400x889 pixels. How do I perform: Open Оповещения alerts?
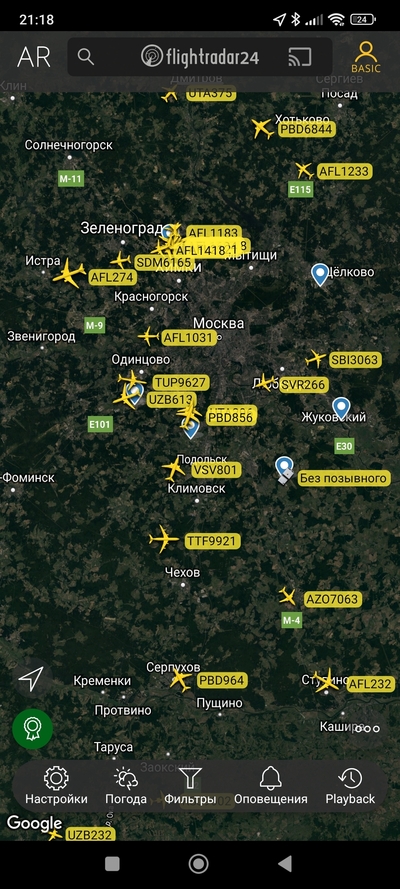click(x=271, y=786)
